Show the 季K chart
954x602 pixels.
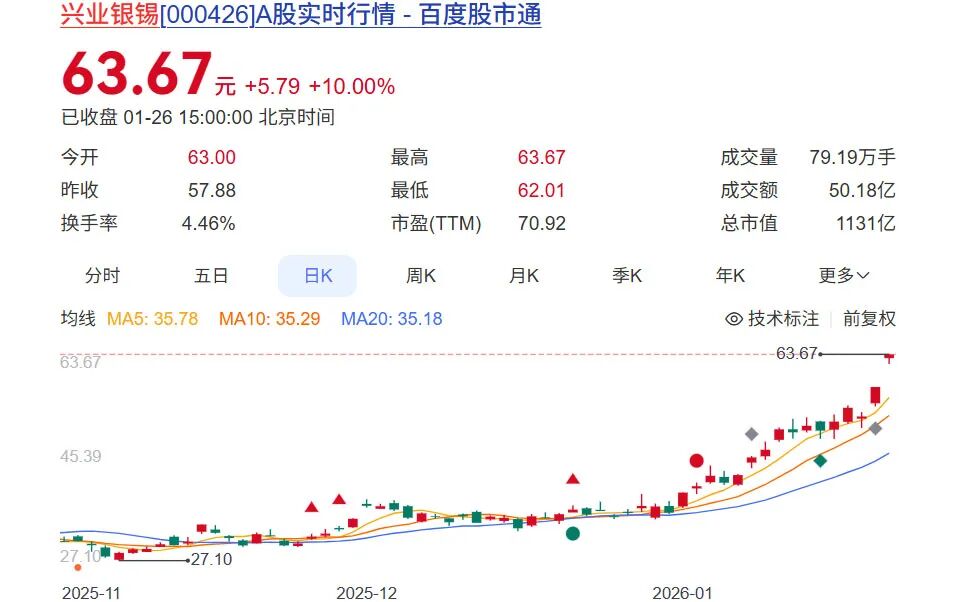(x=627, y=276)
